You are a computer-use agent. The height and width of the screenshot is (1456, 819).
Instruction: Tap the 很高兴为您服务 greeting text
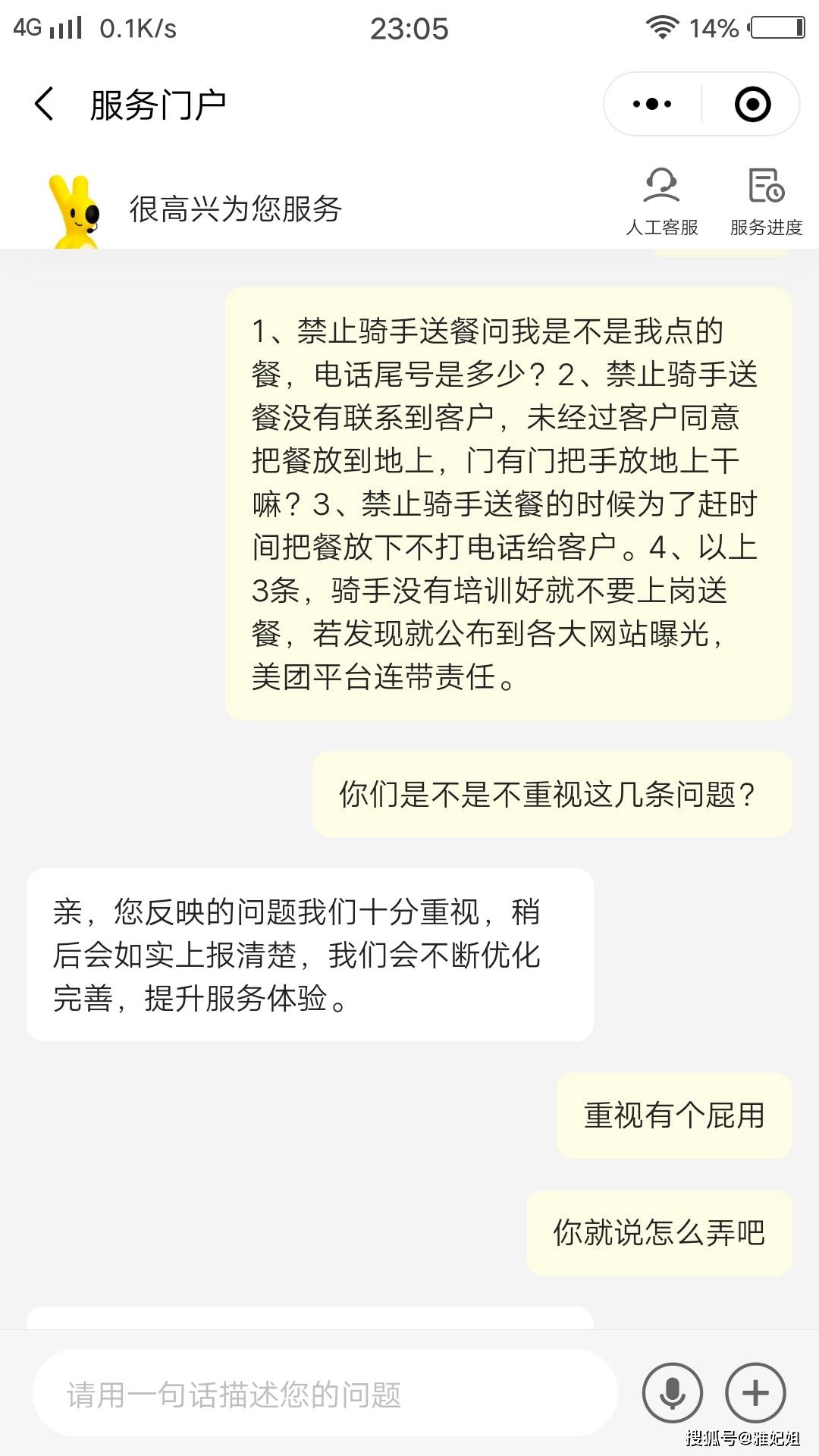coord(235,210)
